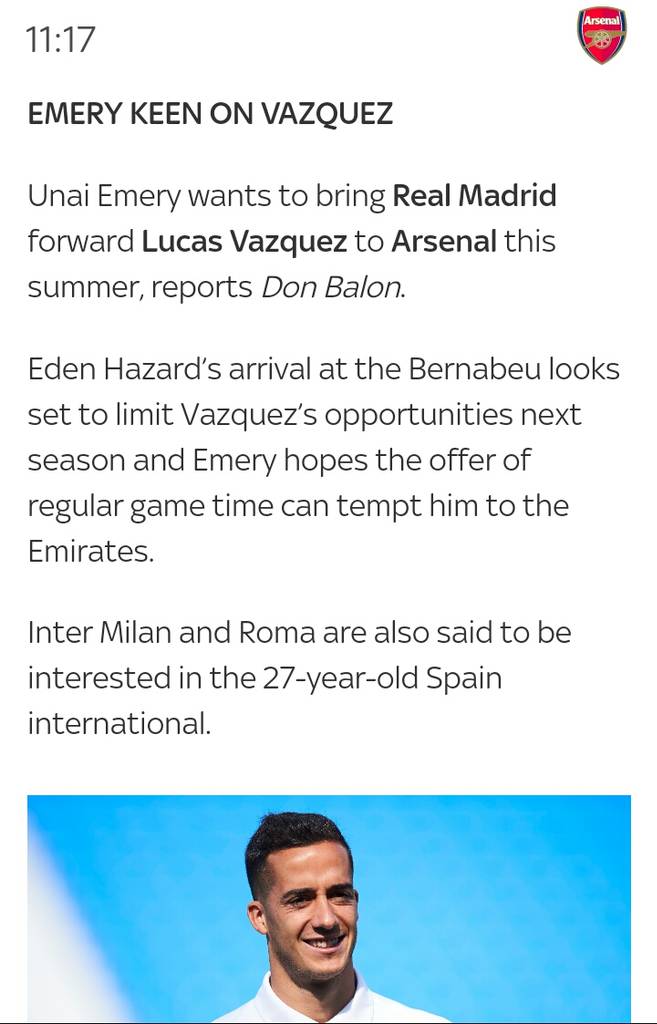Open the bold Arsenal link
Screen dimensions: 657x1024
pyautogui.click(x=443, y=241)
